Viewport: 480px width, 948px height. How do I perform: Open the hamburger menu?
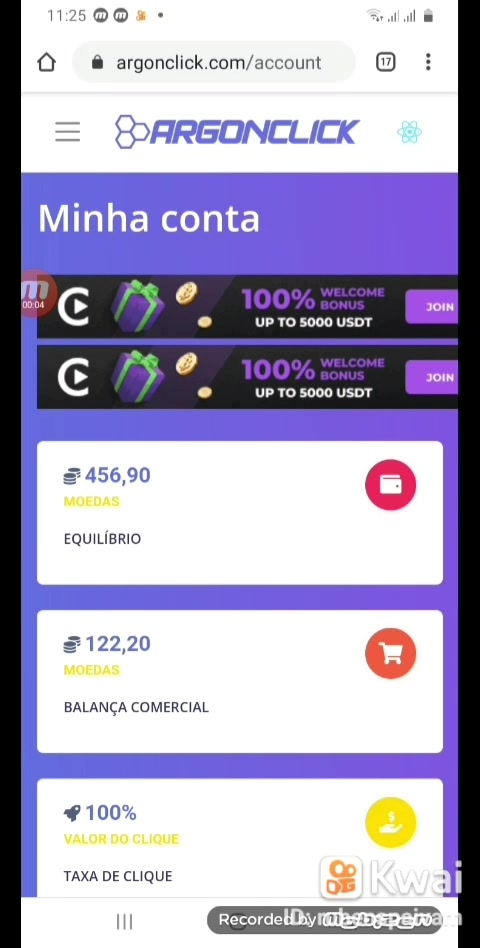click(x=68, y=132)
